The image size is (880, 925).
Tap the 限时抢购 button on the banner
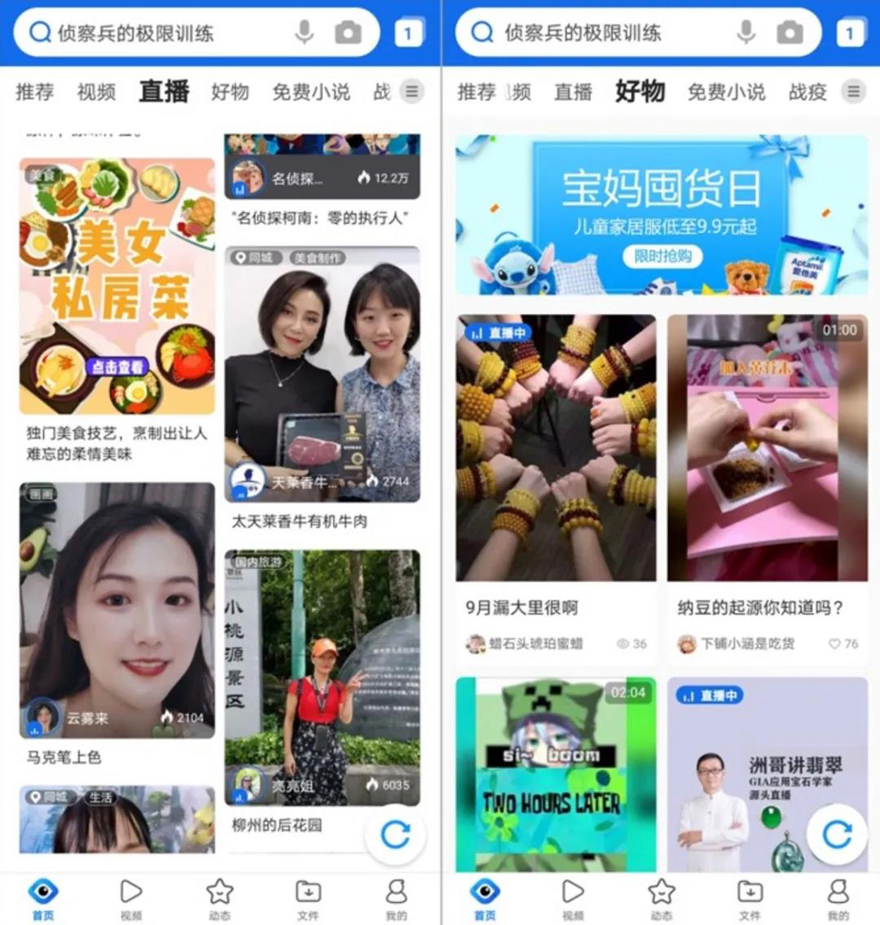point(662,256)
